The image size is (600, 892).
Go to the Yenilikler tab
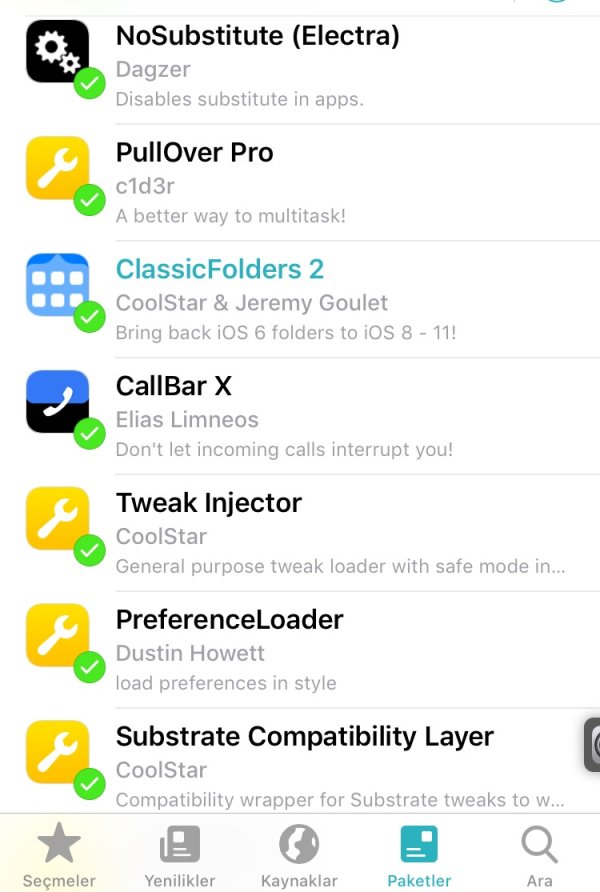[x=180, y=856]
